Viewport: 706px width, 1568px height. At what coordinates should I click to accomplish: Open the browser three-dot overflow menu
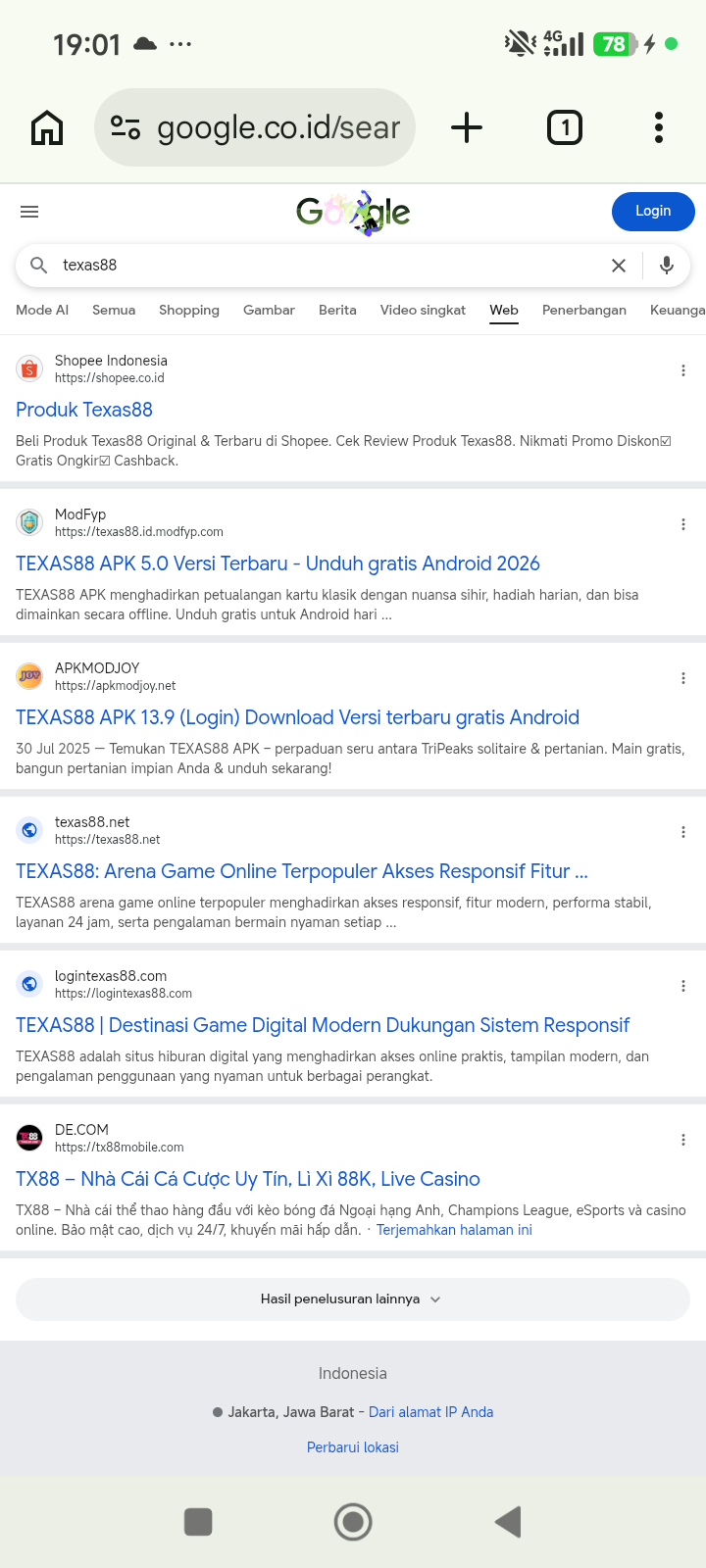(659, 127)
